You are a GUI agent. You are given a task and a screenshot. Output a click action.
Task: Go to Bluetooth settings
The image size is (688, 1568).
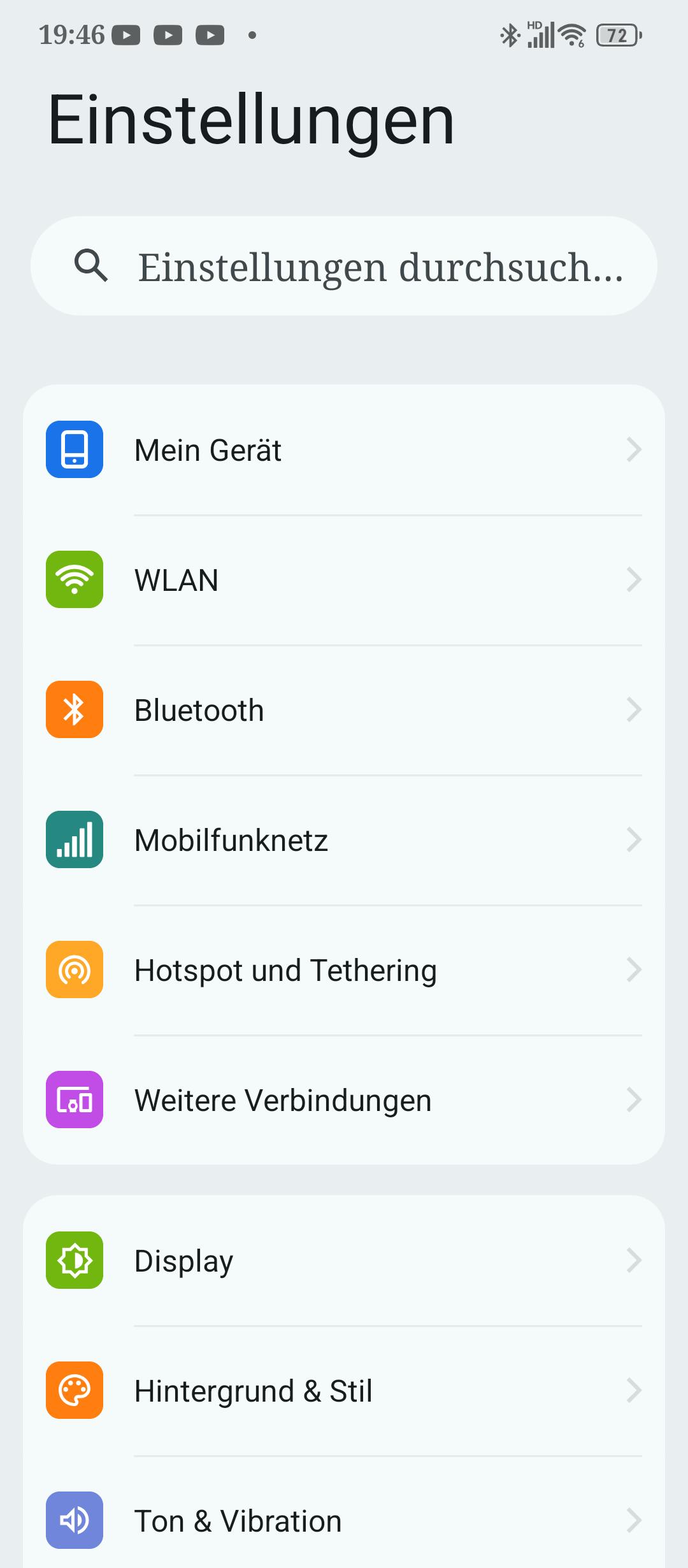344,710
